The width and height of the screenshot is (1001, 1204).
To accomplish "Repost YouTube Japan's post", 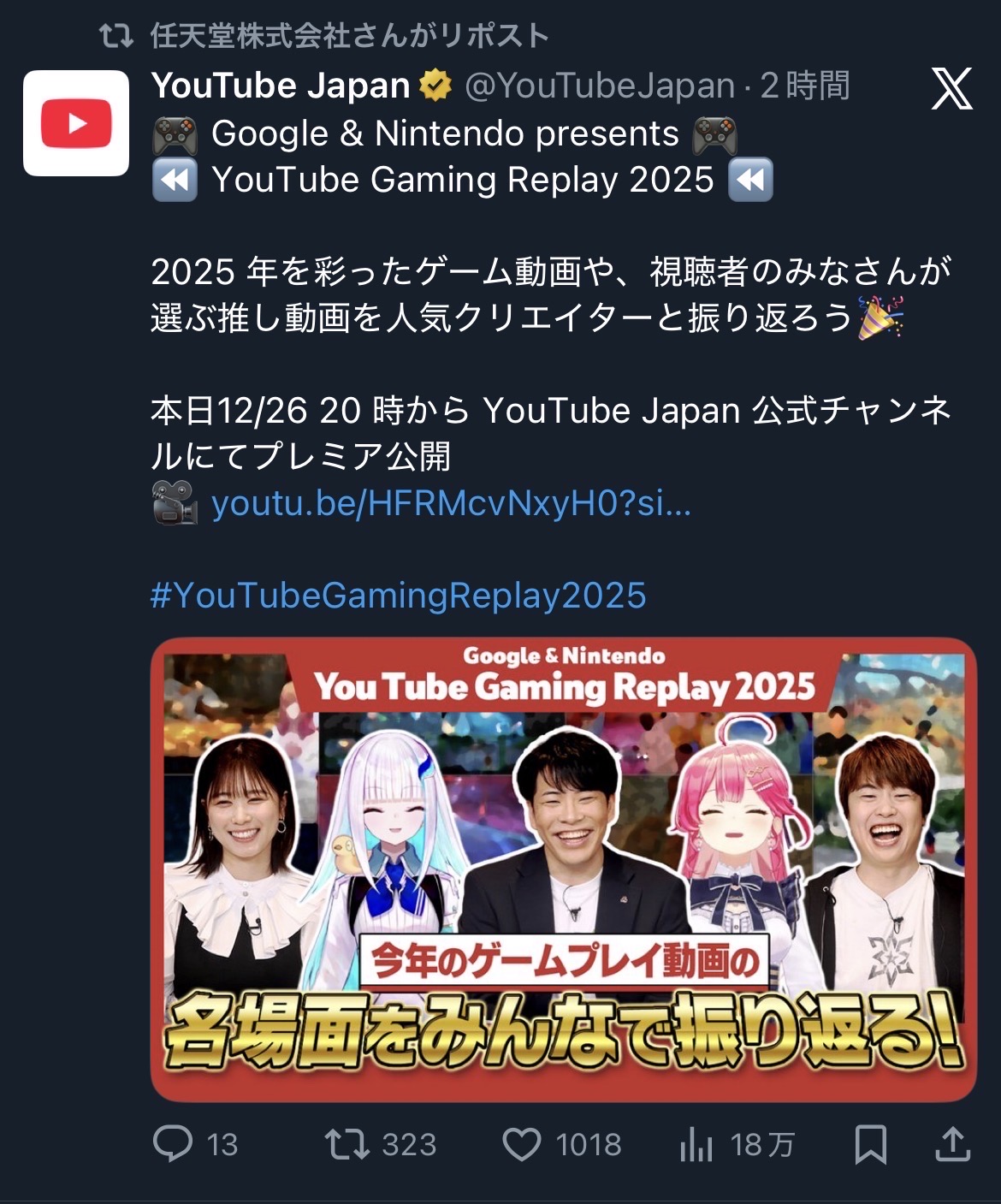I will 347,1144.
